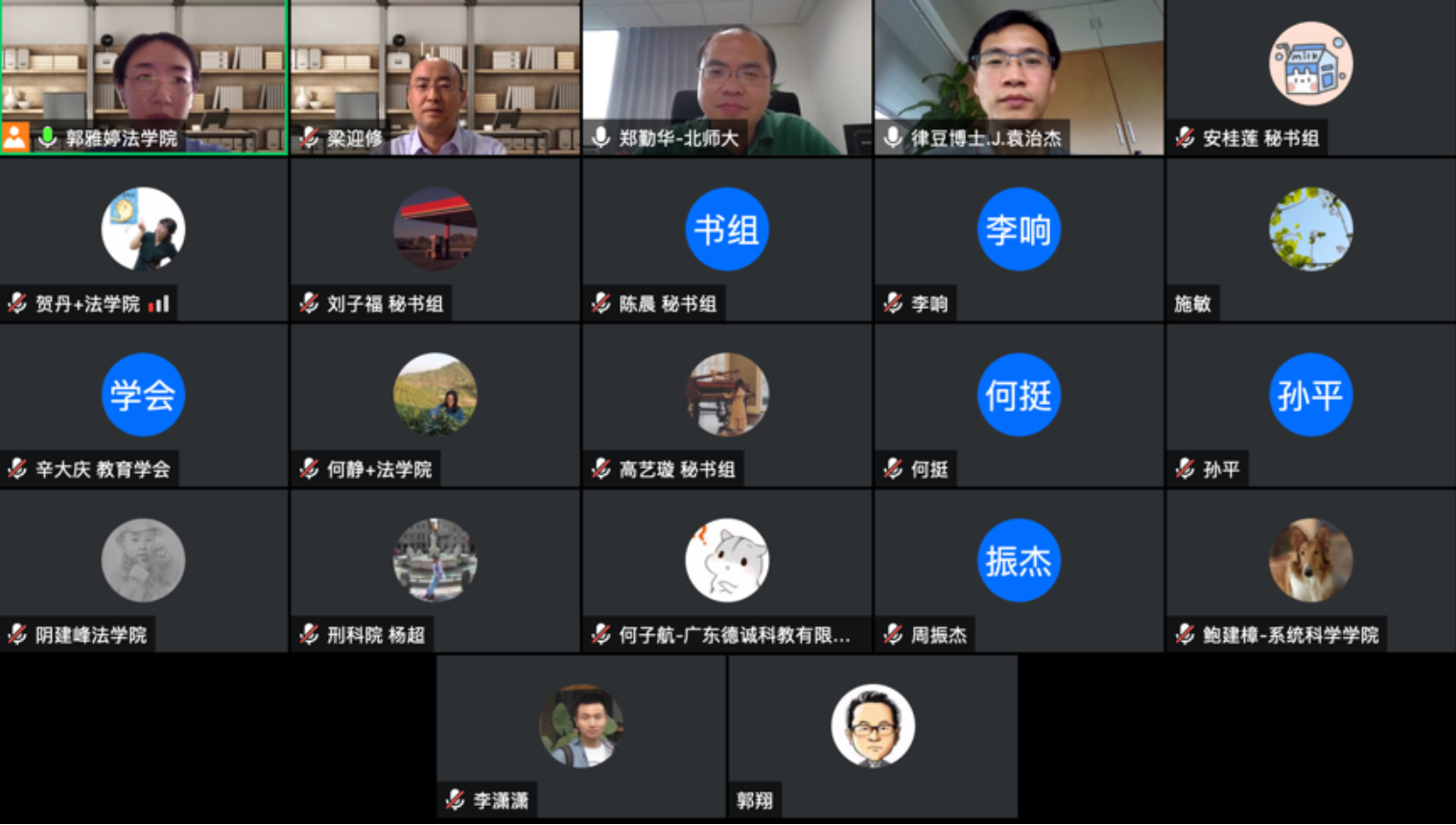Select 鲍建樟-系统科学学院 participant tile
The width and height of the screenshot is (1456, 825).
pos(1310,571)
